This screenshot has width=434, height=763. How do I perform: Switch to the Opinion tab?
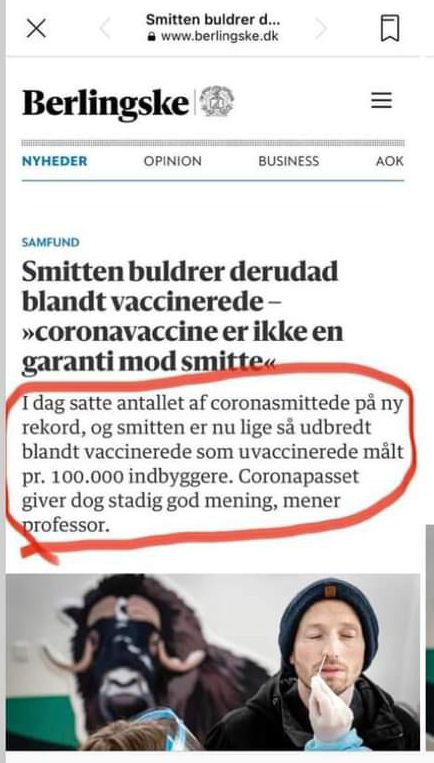(x=173, y=161)
